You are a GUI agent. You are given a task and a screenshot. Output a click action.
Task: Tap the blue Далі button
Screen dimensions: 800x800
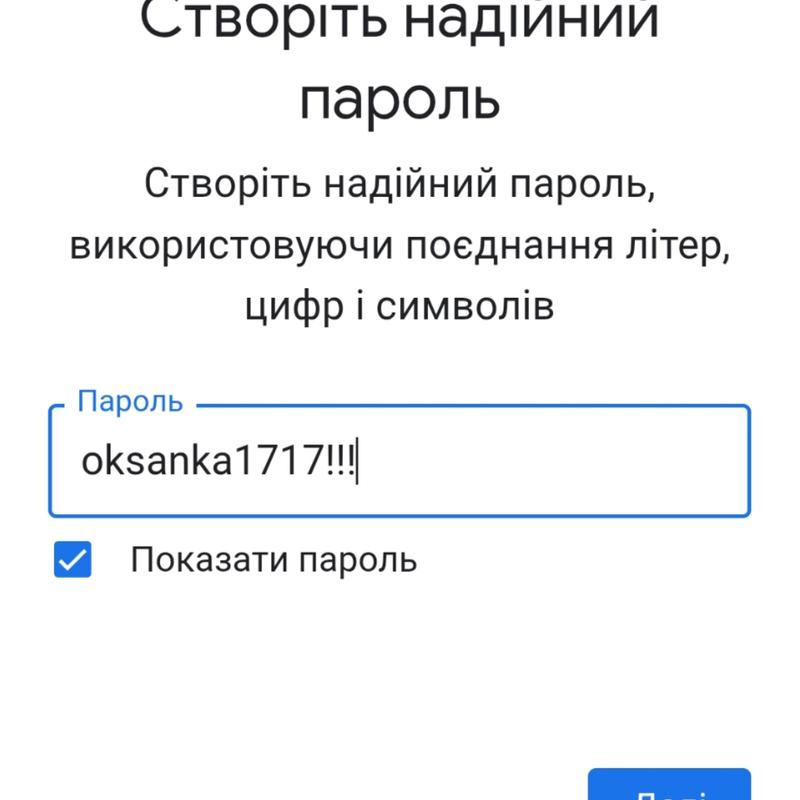(x=669, y=786)
